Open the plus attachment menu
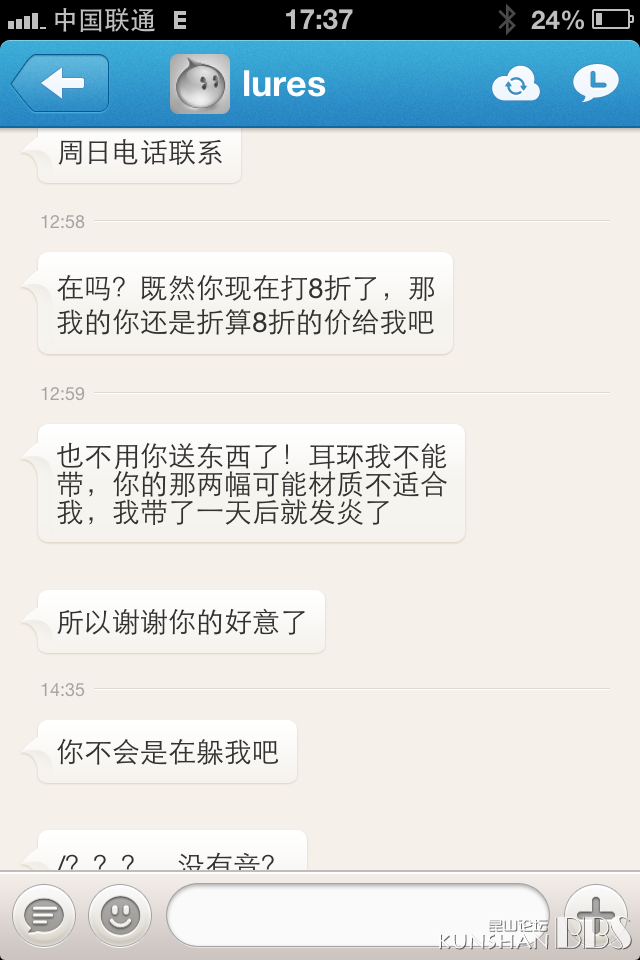This screenshot has height=960, width=640. click(x=596, y=915)
